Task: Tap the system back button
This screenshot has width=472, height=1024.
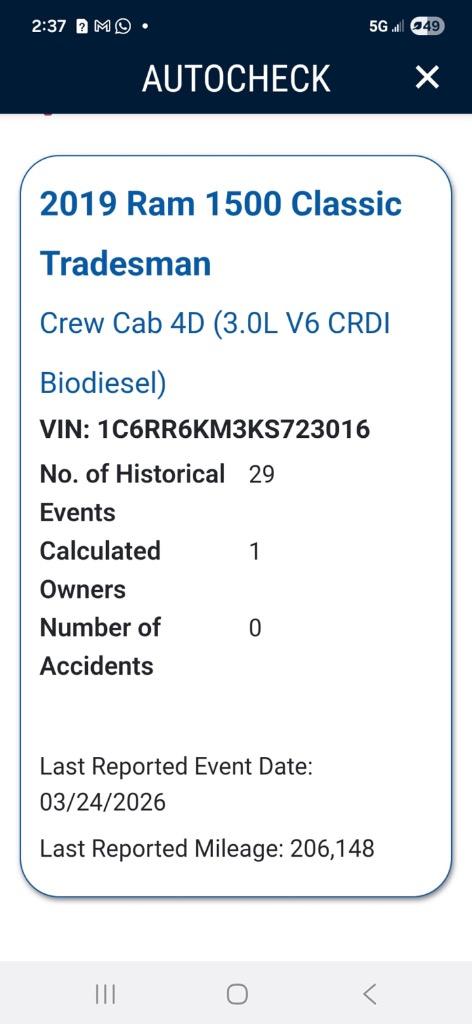Action: tap(370, 994)
